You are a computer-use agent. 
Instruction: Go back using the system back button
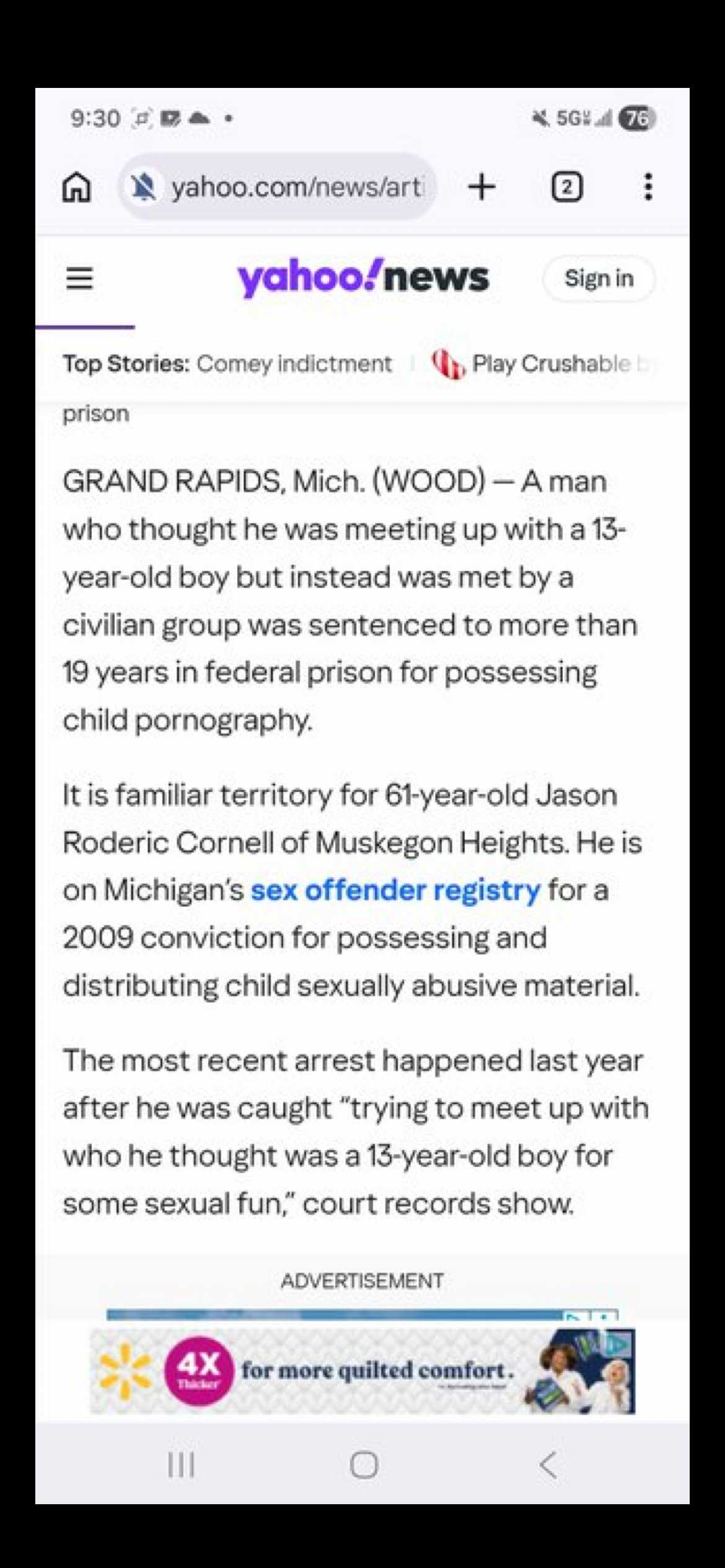(x=548, y=1465)
